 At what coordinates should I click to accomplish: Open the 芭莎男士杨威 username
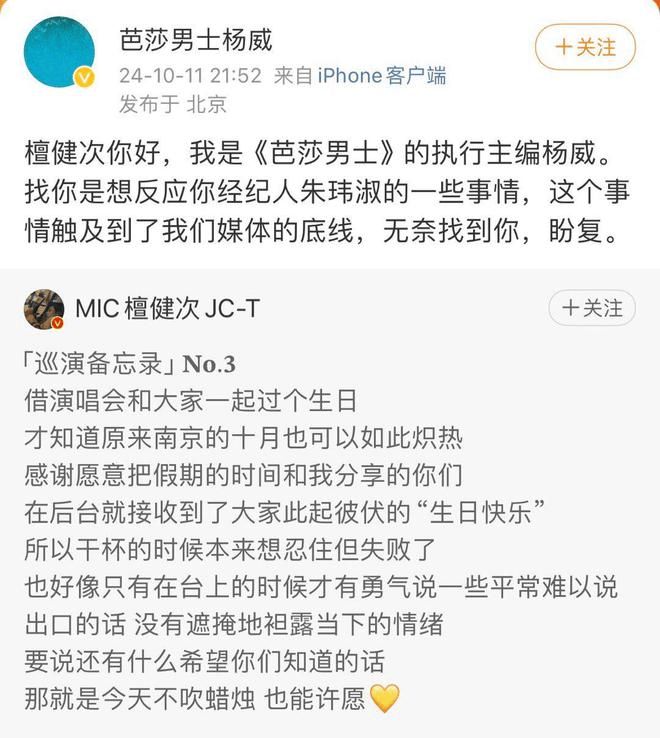(195, 41)
